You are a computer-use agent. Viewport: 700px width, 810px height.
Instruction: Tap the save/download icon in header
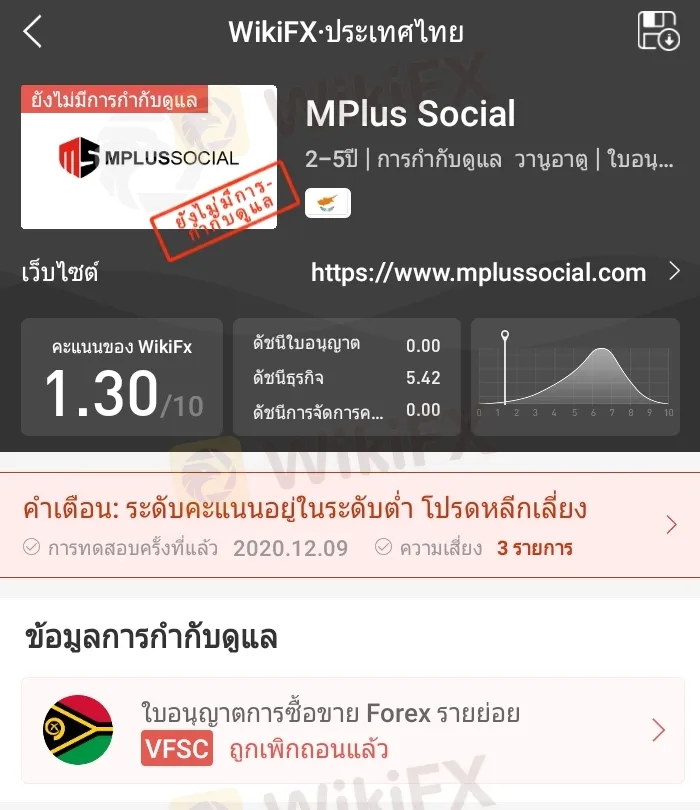coord(657,31)
